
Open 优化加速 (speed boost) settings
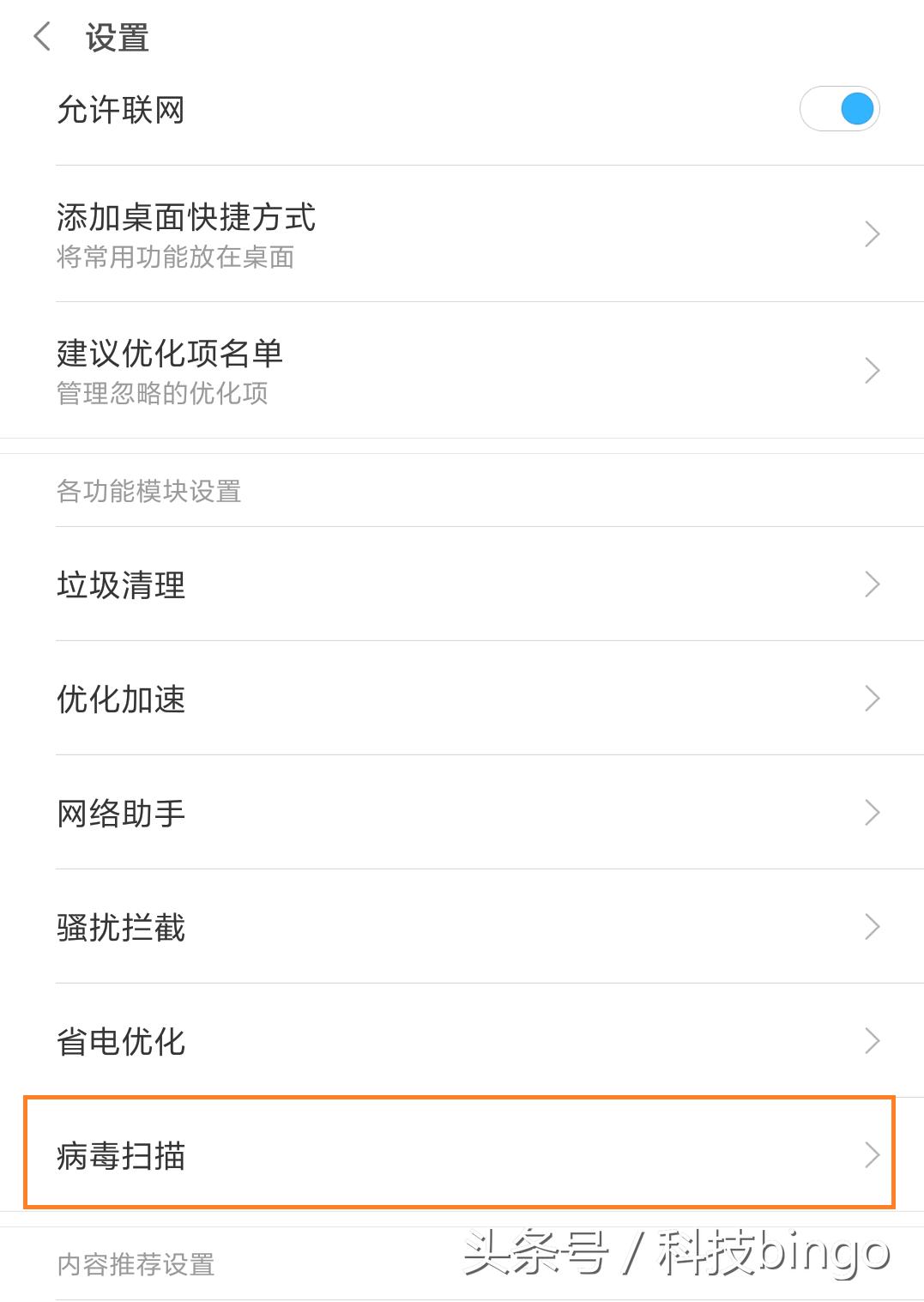463,699
